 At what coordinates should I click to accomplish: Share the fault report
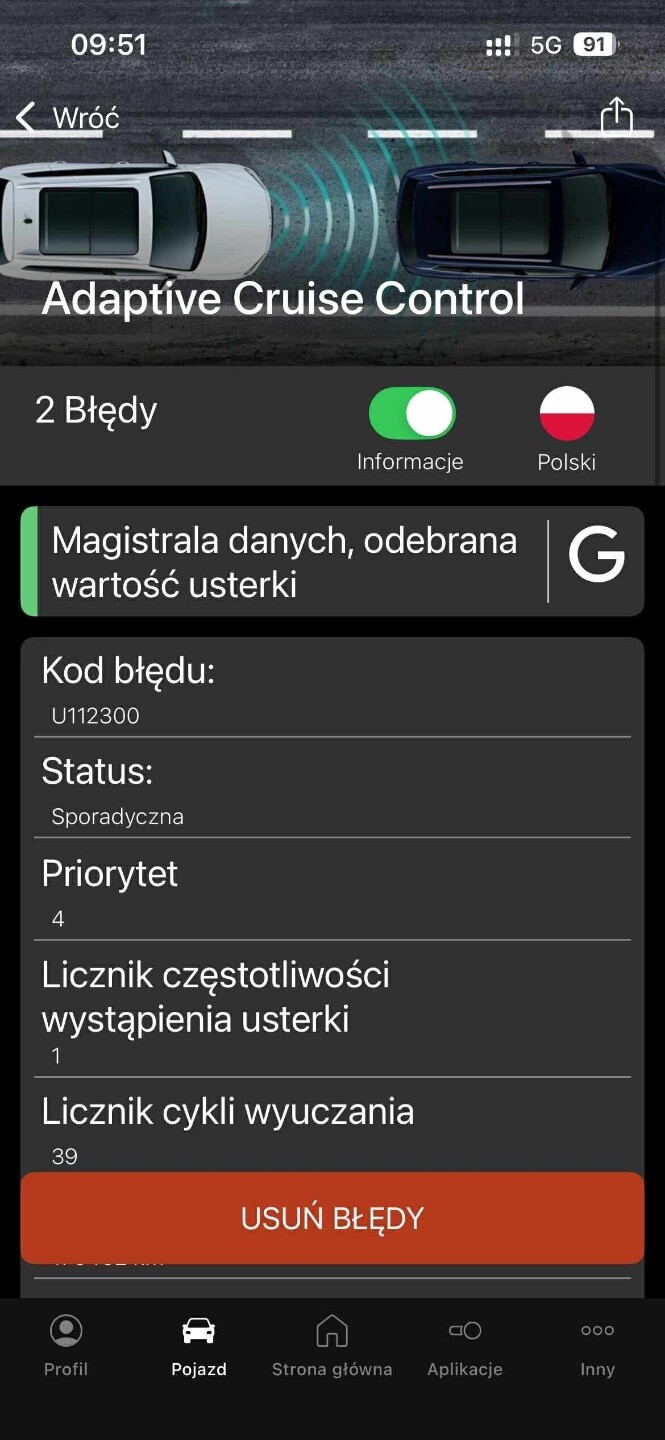tap(617, 115)
